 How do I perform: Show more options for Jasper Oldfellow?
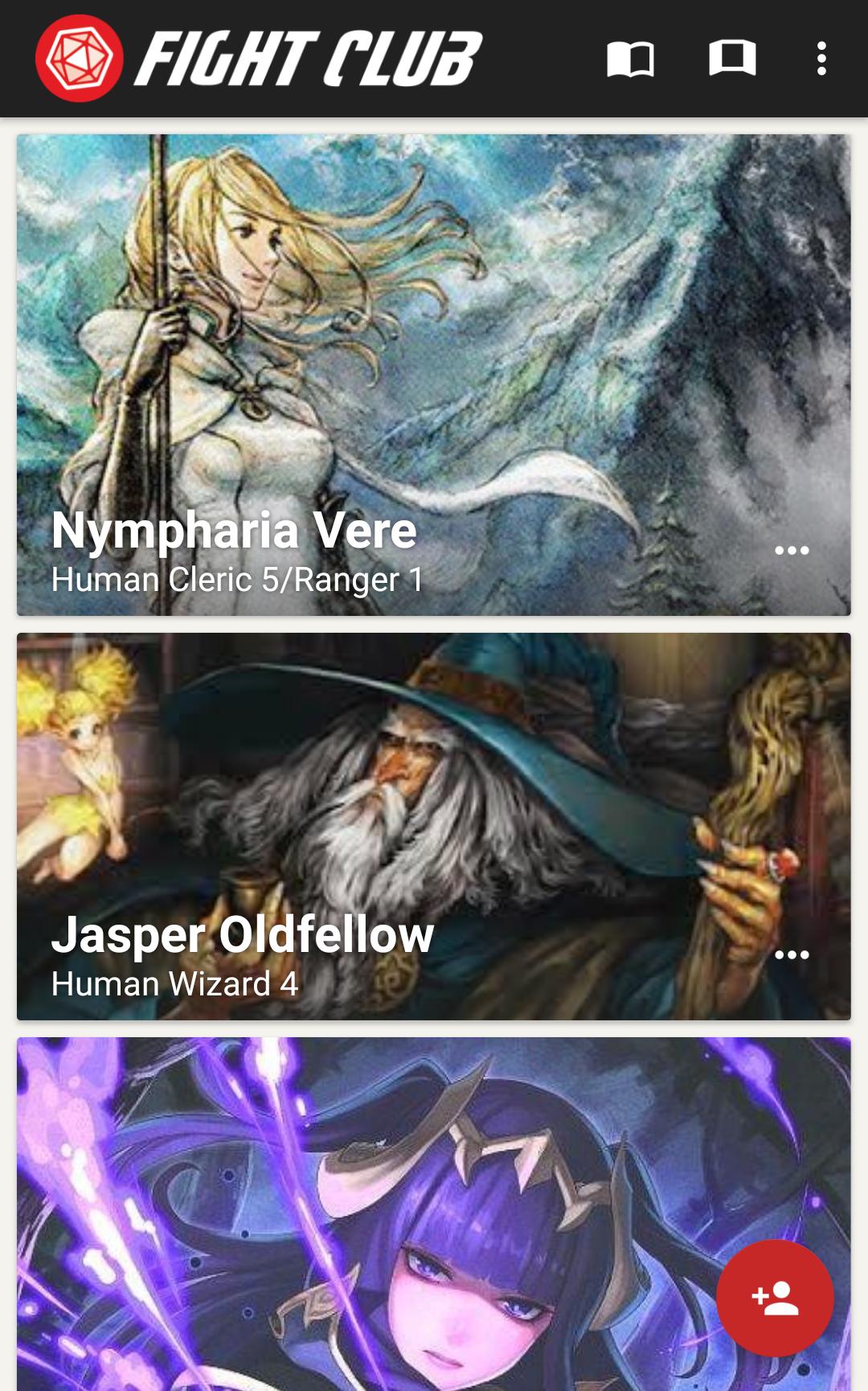tap(792, 955)
